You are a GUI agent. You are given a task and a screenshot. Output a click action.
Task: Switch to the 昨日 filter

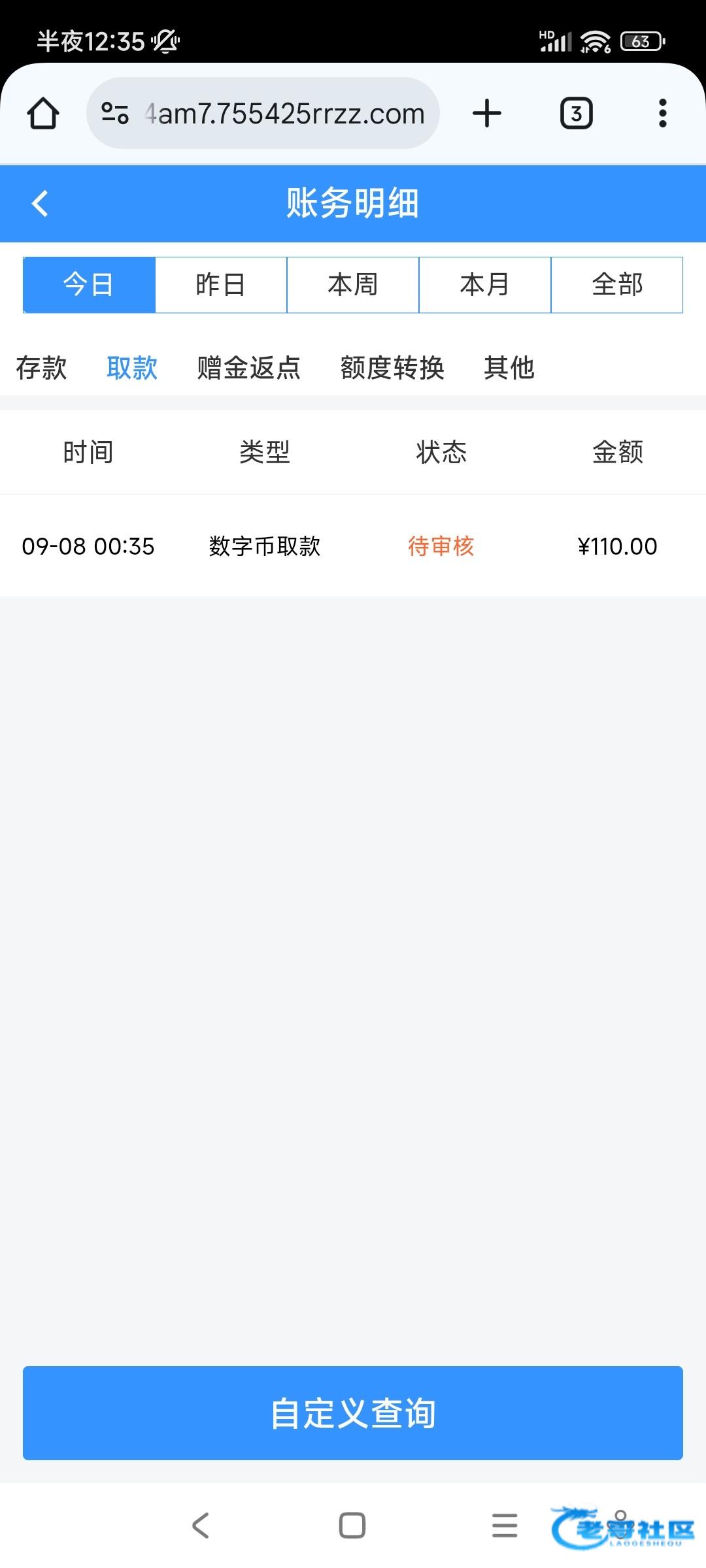pos(221,285)
